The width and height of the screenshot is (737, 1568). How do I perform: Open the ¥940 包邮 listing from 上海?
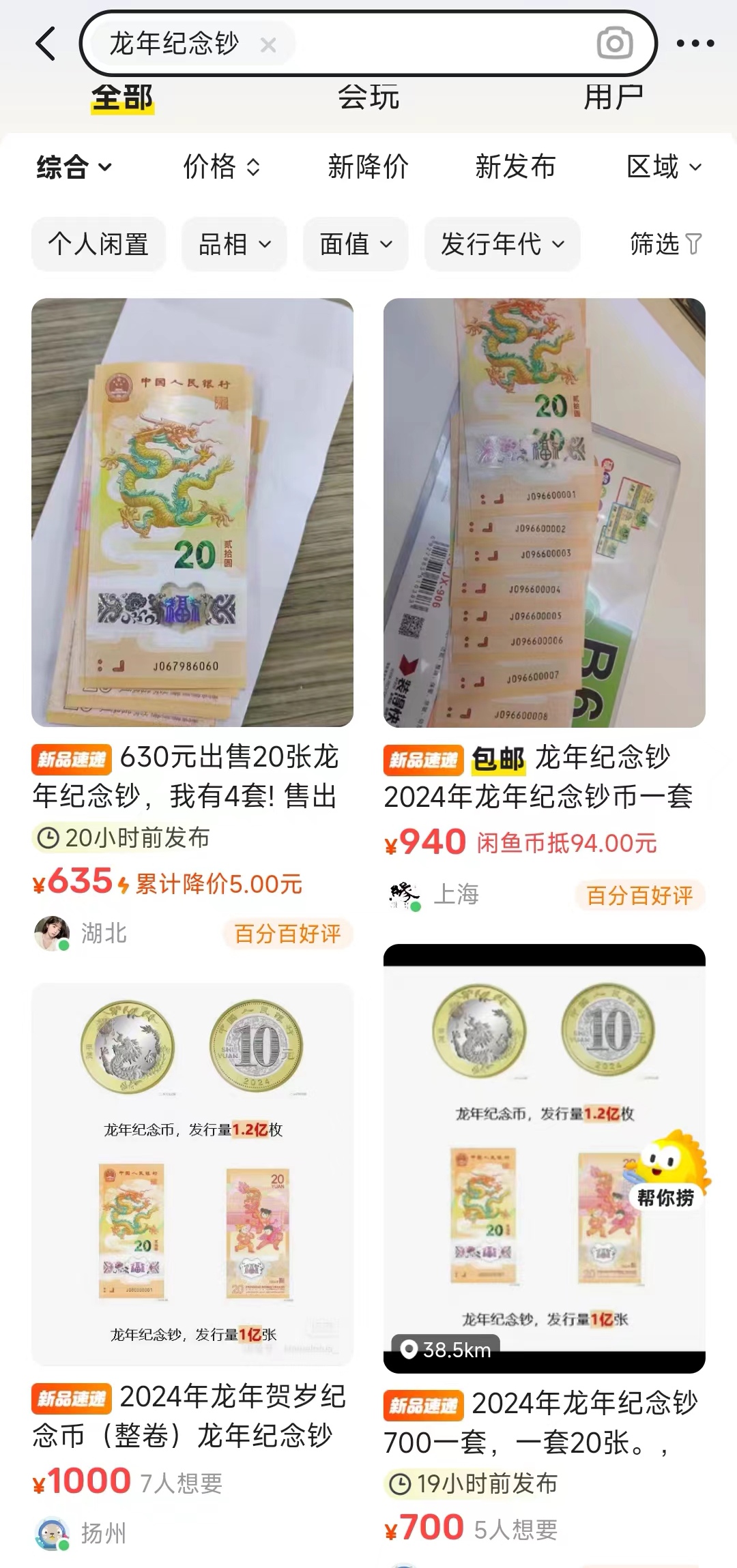[544, 512]
